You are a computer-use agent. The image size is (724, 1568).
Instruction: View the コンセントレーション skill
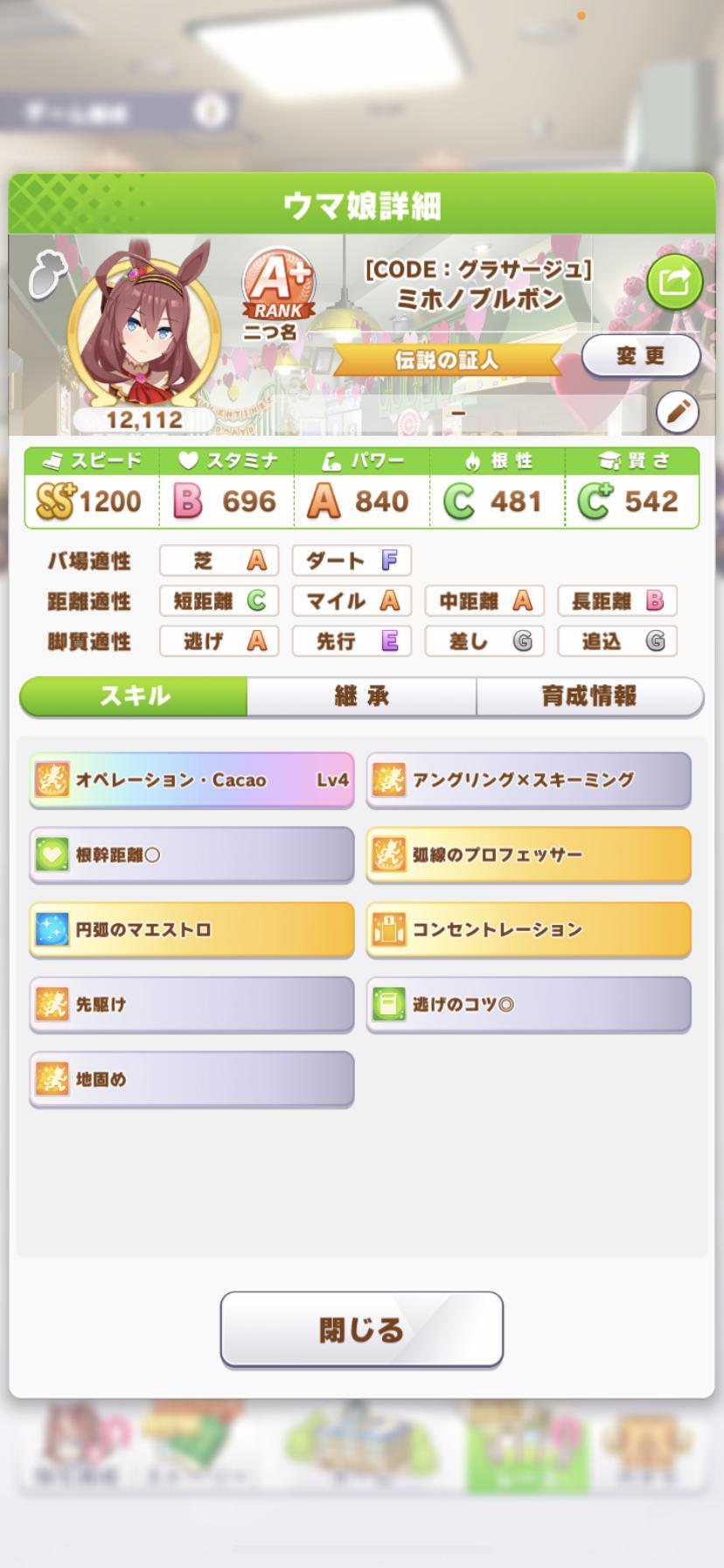point(528,929)
